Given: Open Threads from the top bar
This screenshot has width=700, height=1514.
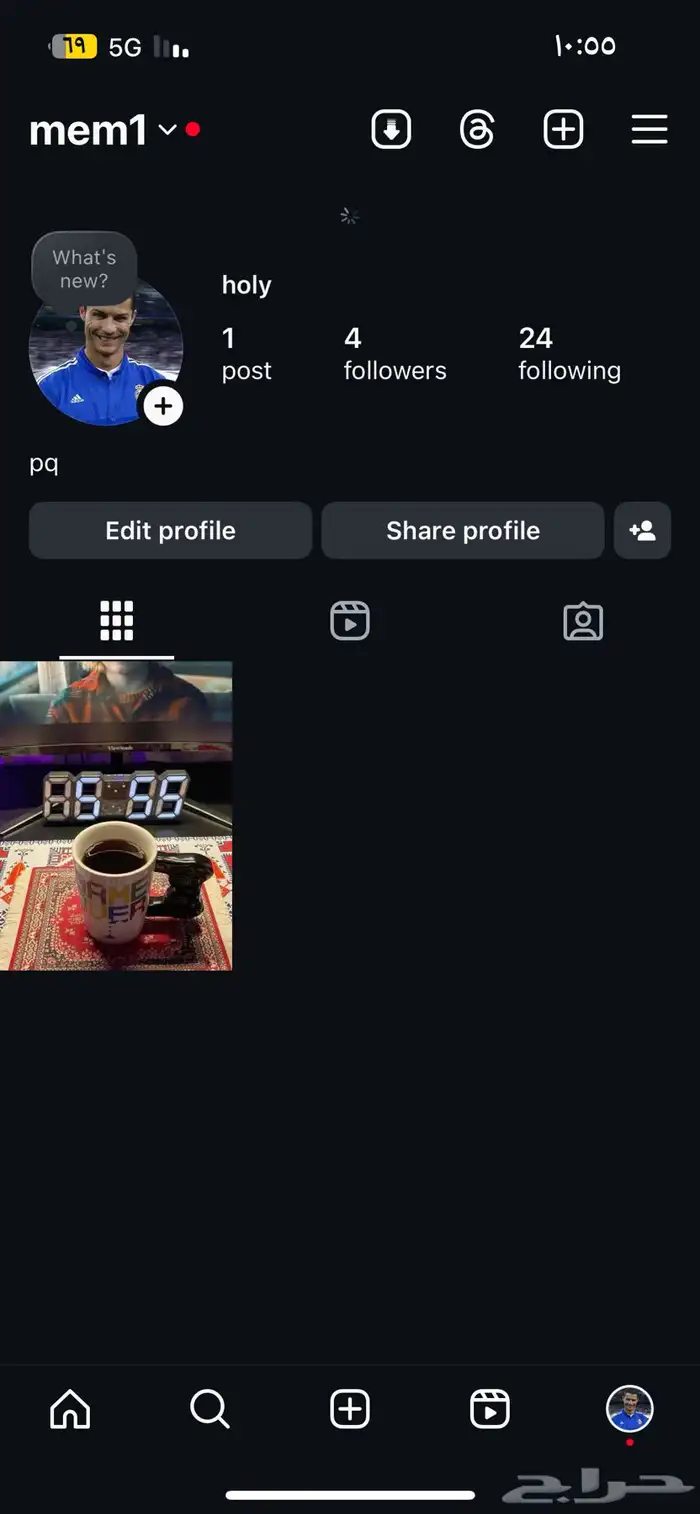Looking at the screenshot, I should click(x=477, y=130).
